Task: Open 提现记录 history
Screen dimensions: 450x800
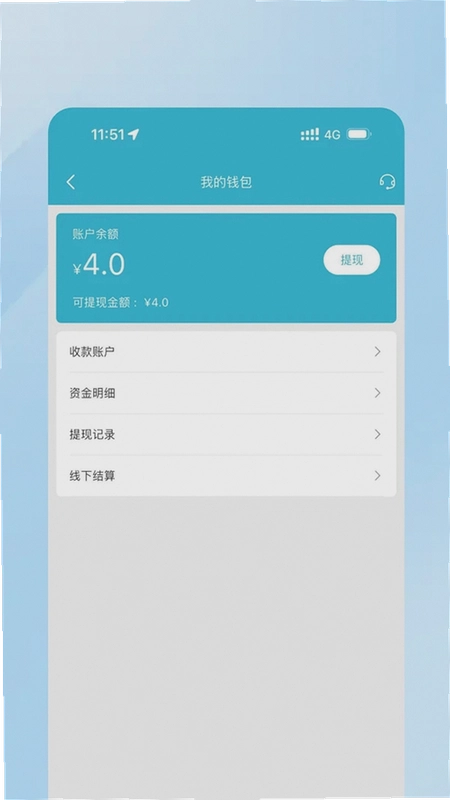Action: [226, 434]
